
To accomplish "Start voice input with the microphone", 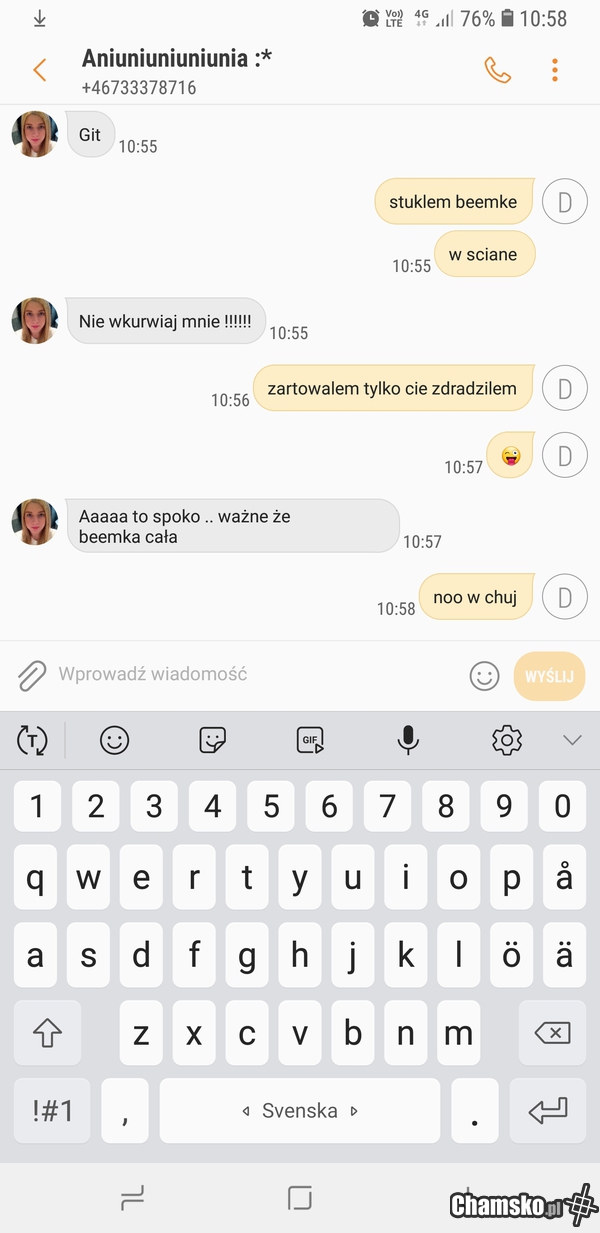I will [x=407, y=740].
